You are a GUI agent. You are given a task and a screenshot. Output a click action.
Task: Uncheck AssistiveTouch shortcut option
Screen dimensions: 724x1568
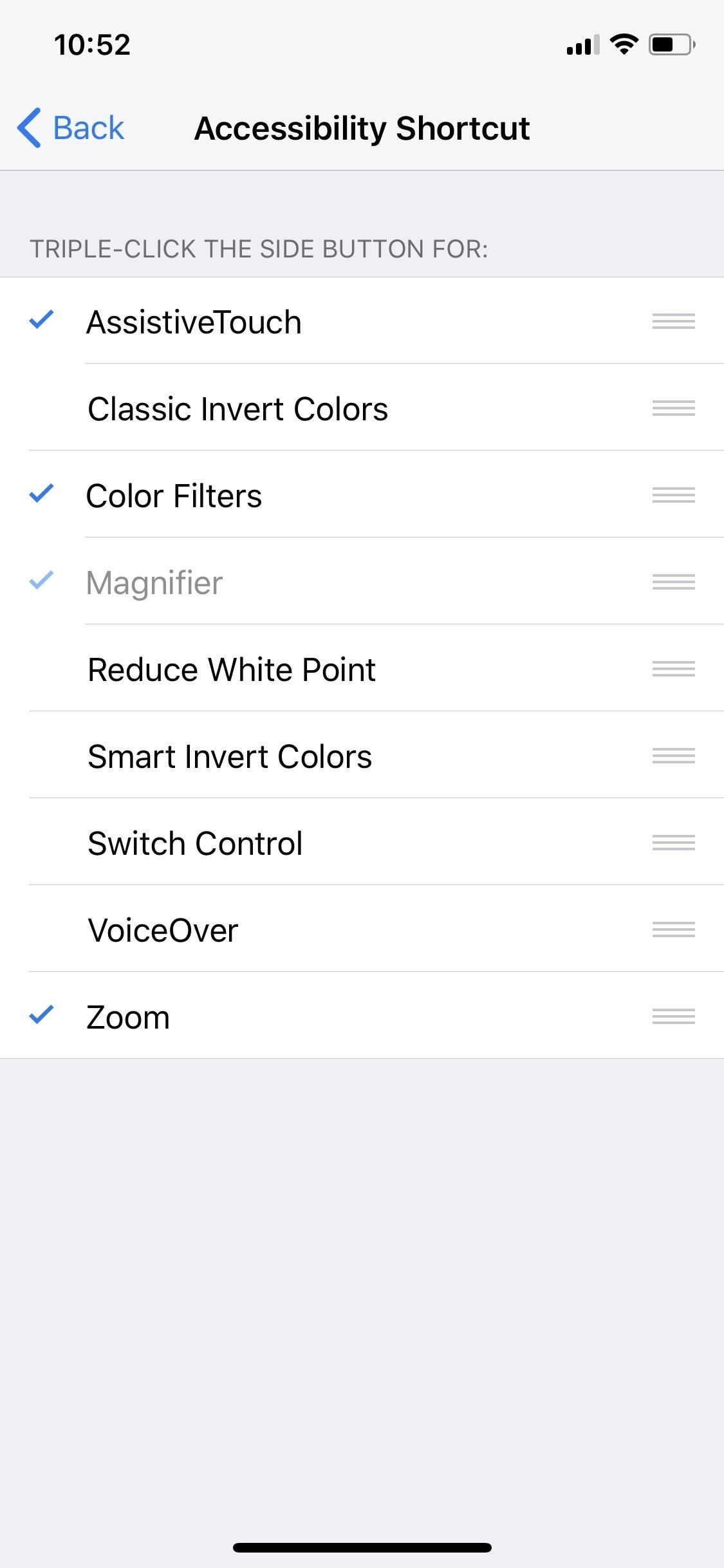point(193,321)
